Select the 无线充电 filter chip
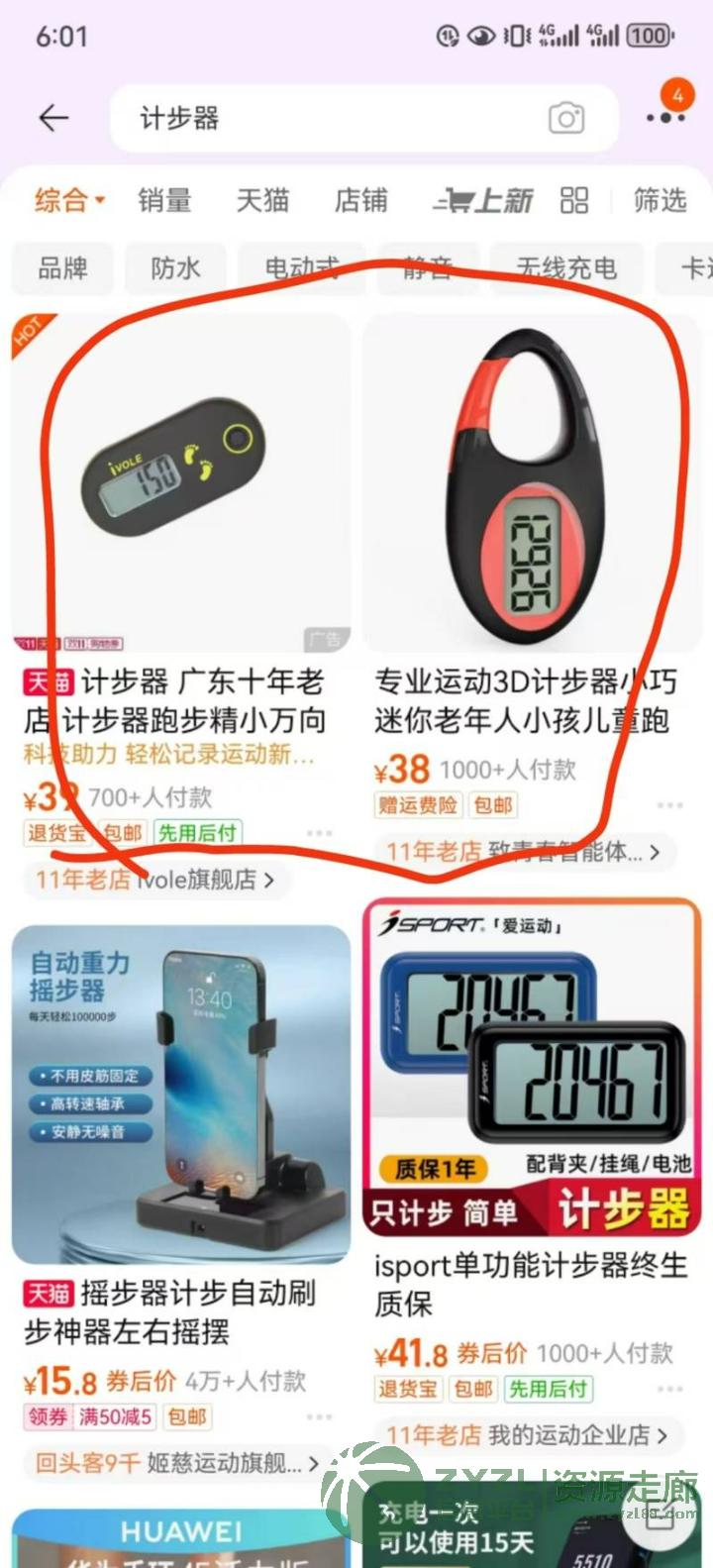The width and height of the screenshot is (713, 1568). pyautogui.click(x=566, y=267)
